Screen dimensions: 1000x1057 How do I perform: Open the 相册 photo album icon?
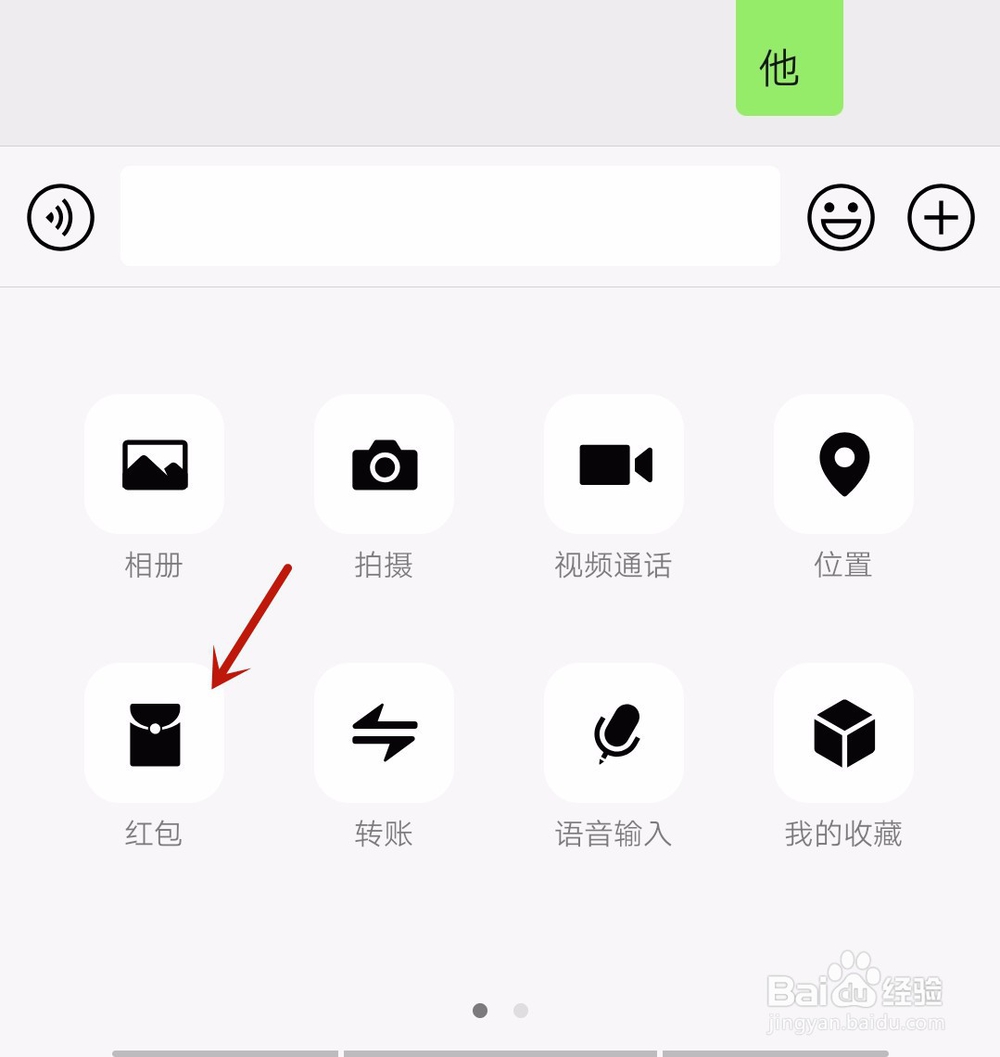coord(154,463)
